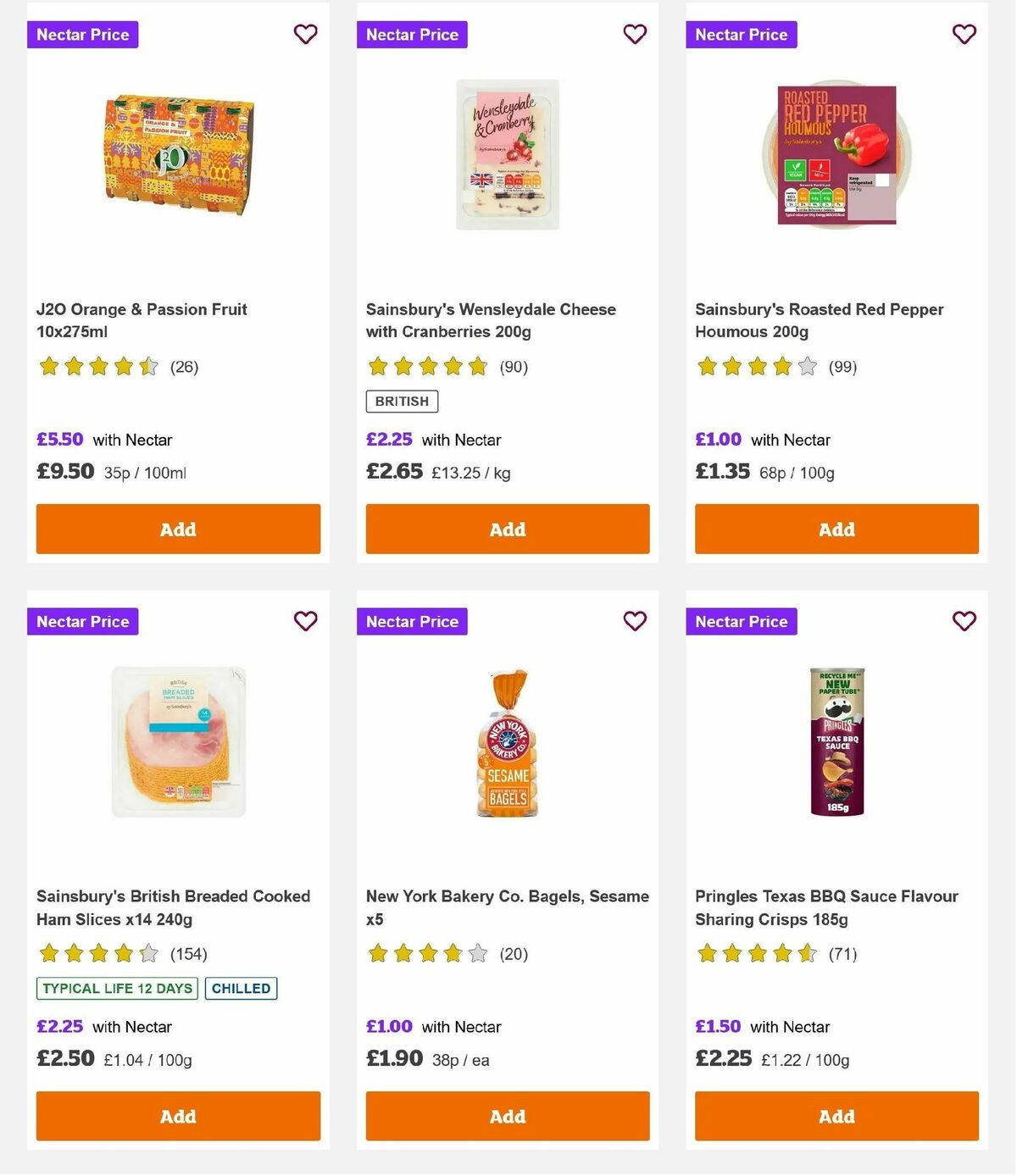This screenshot has height=1176, width=1017.
Task: Click the star rating on Wensleydale Cheese
Action: tap(427, 367)
